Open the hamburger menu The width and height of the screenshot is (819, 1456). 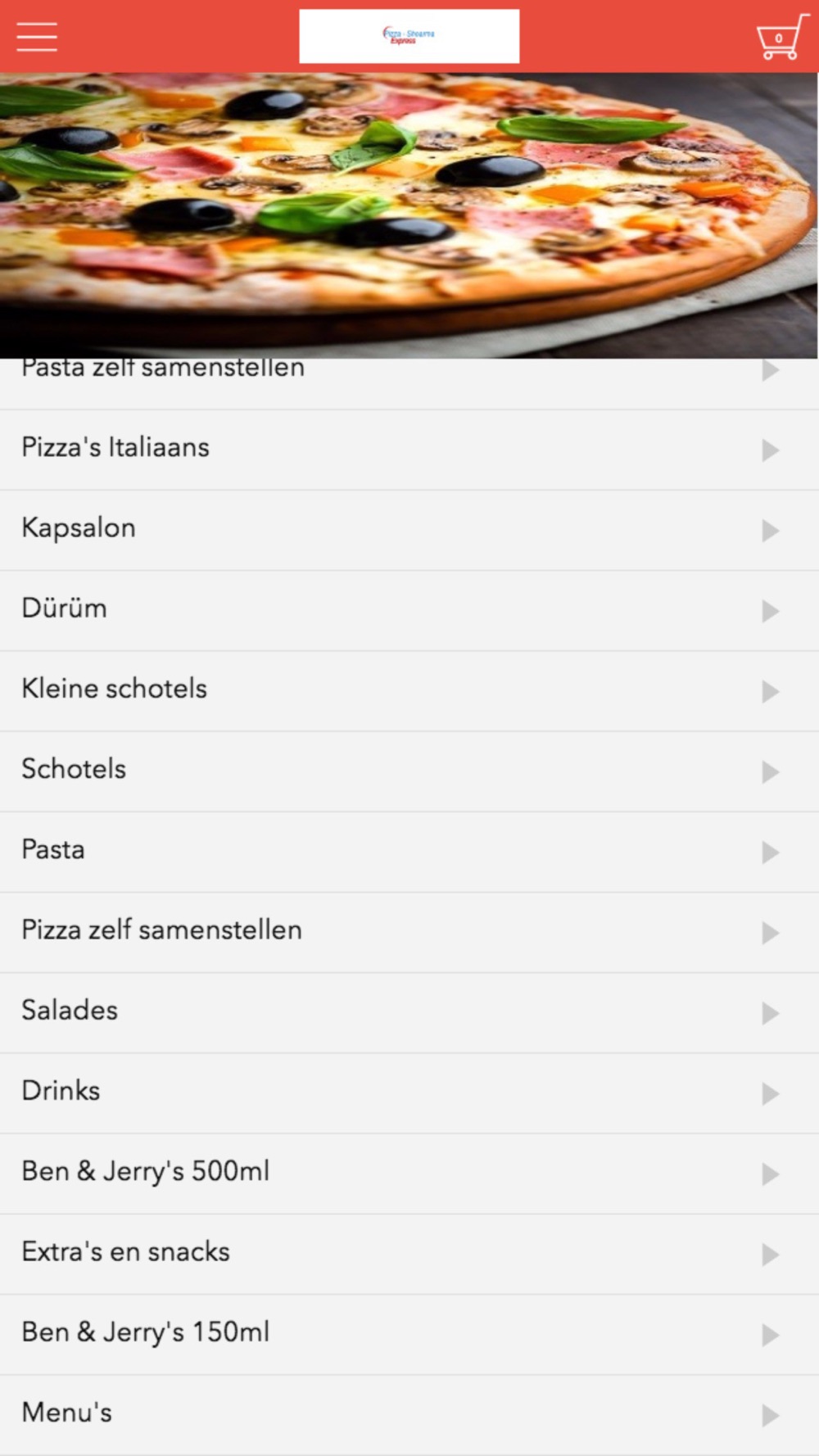coord(37,37)
